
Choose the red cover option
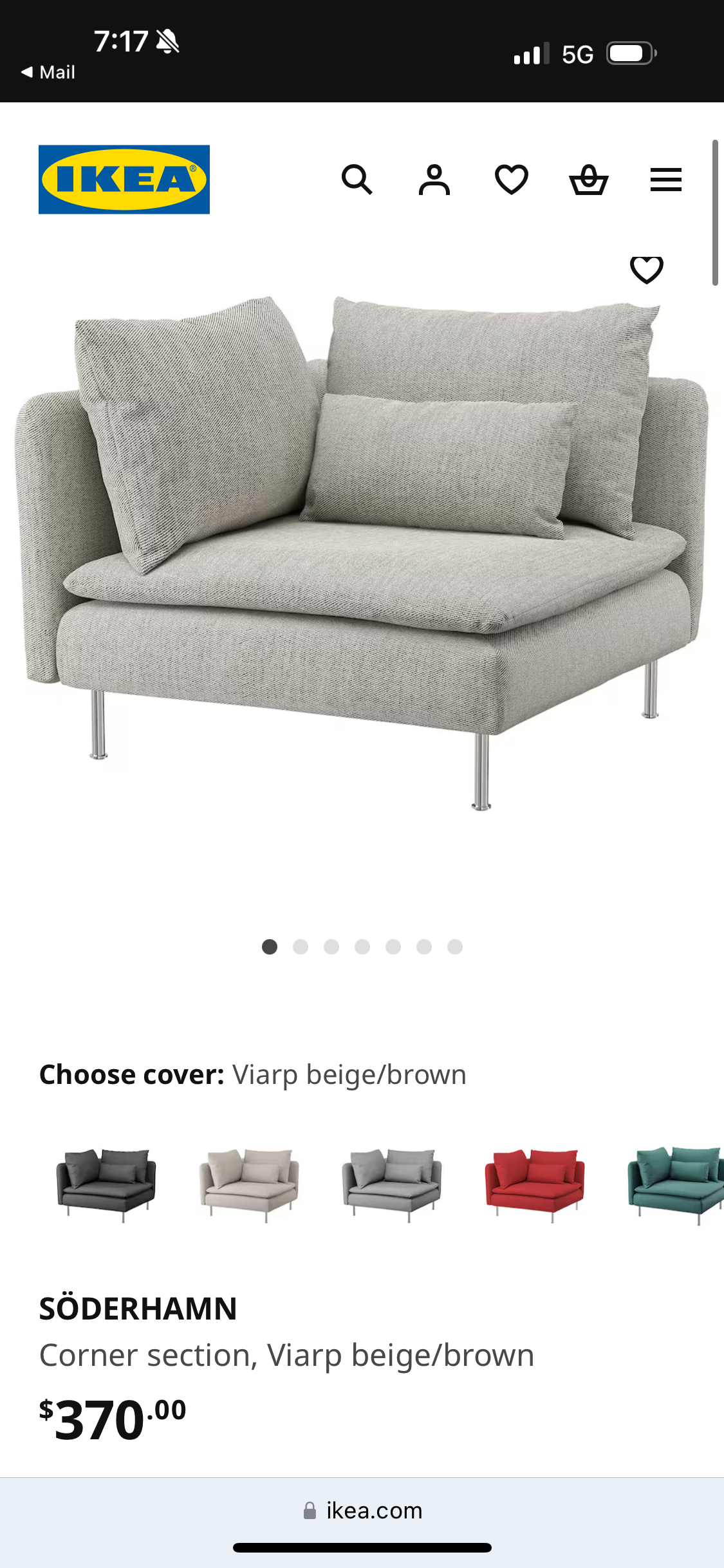click(535, 1184)
